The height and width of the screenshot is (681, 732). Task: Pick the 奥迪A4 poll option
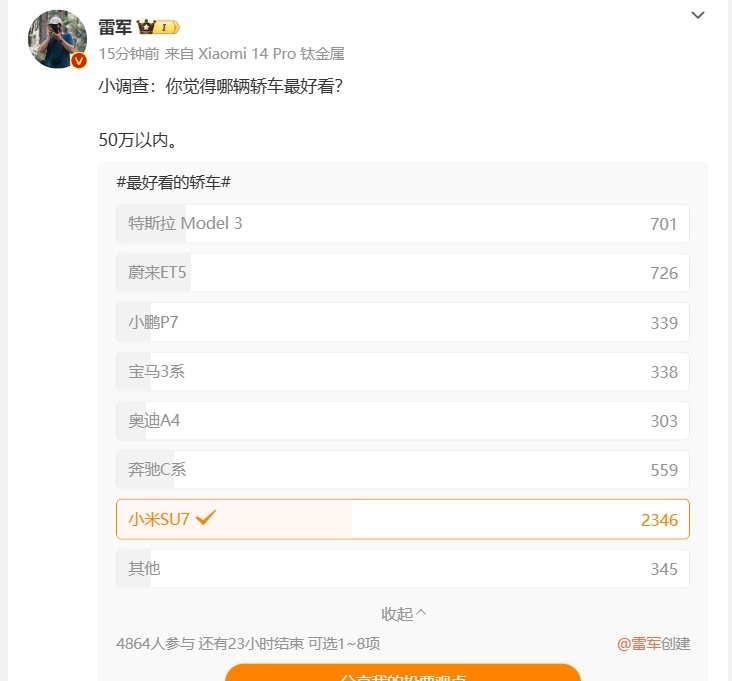coord(402,421)
